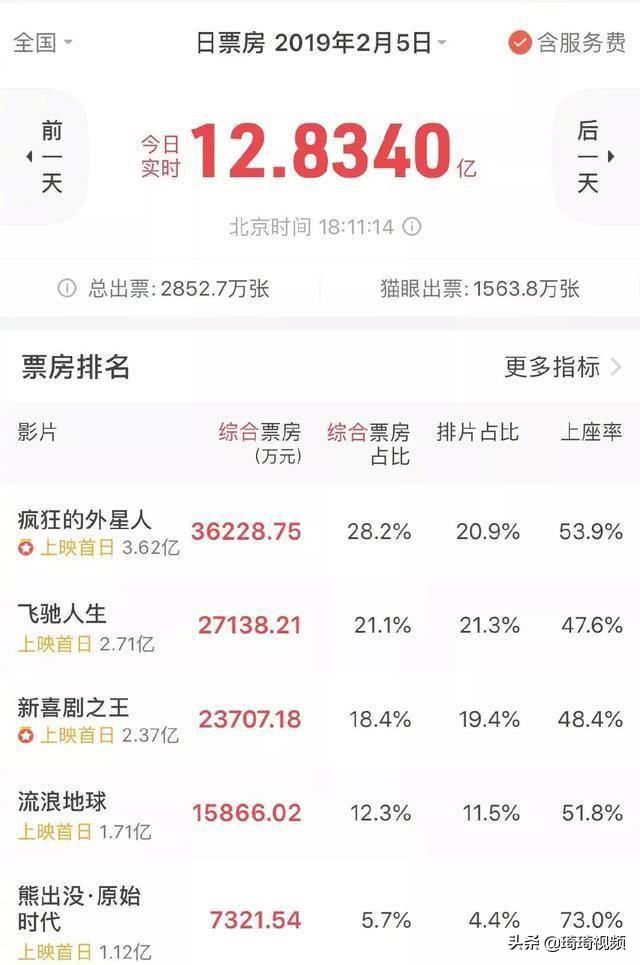Tap the info icon next to 总出票
640x965 pixels.
pyautogui.click(x=67, y=289)
